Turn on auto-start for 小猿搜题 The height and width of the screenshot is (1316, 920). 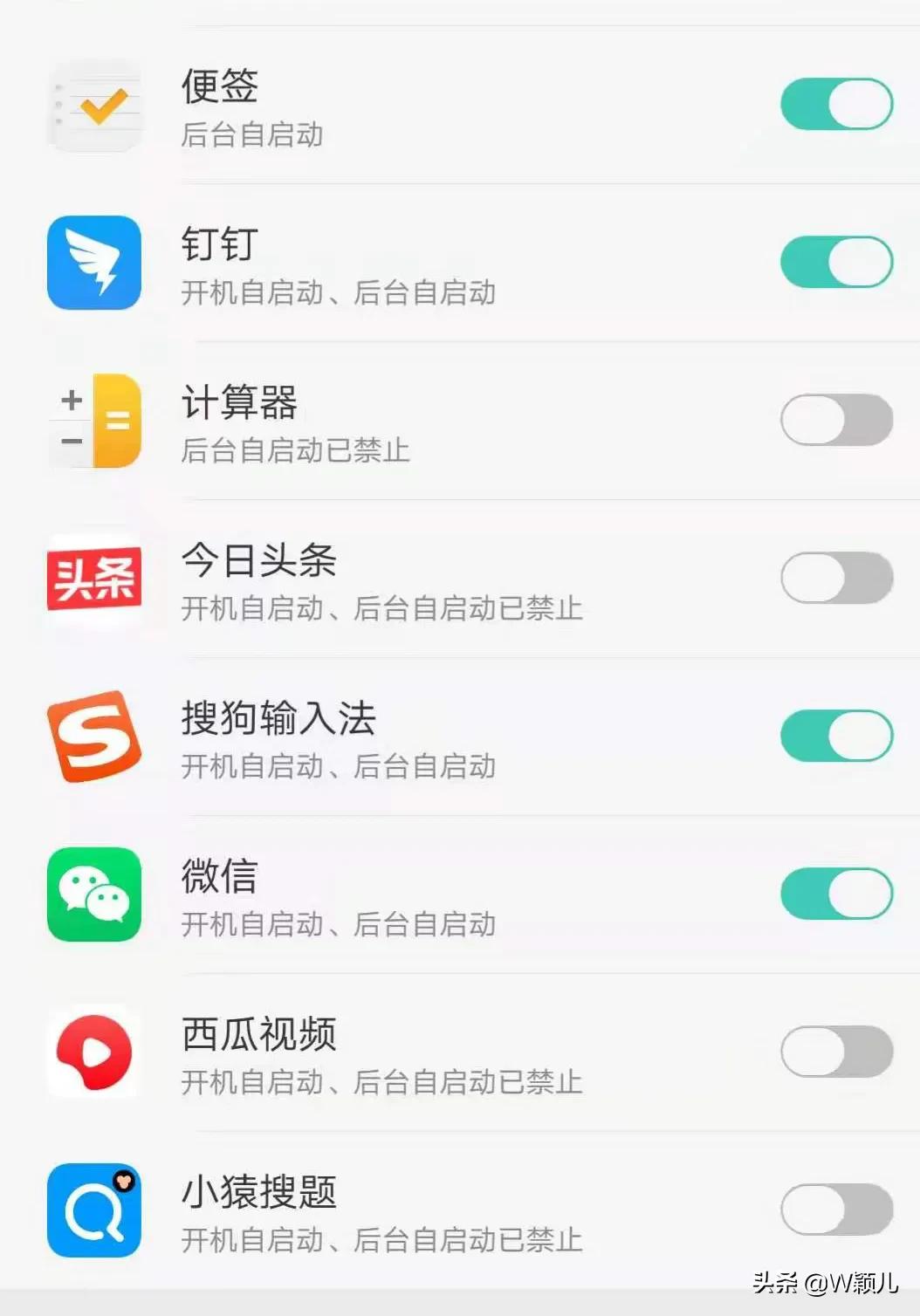point(836,1209)
